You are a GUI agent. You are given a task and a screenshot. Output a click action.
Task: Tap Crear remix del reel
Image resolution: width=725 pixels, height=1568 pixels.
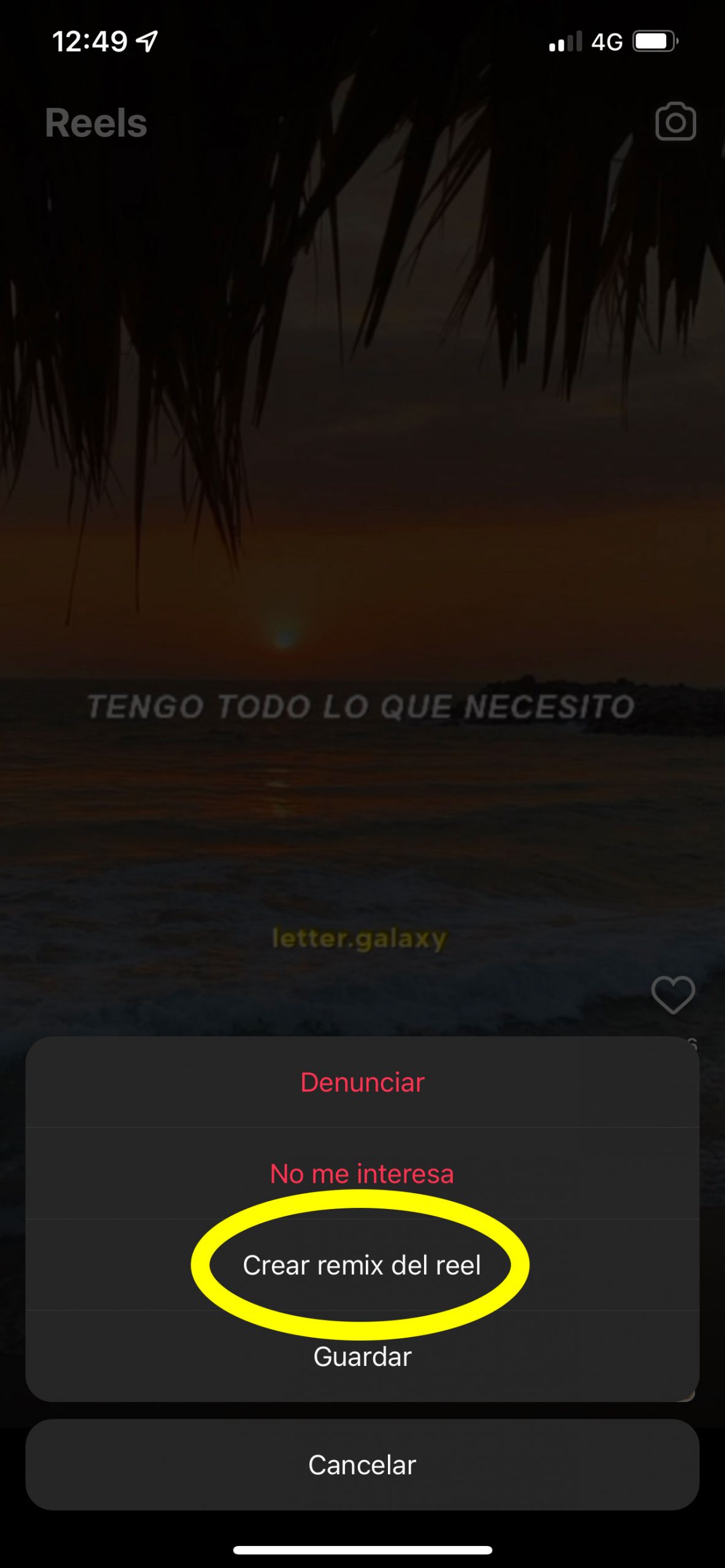362,1265
